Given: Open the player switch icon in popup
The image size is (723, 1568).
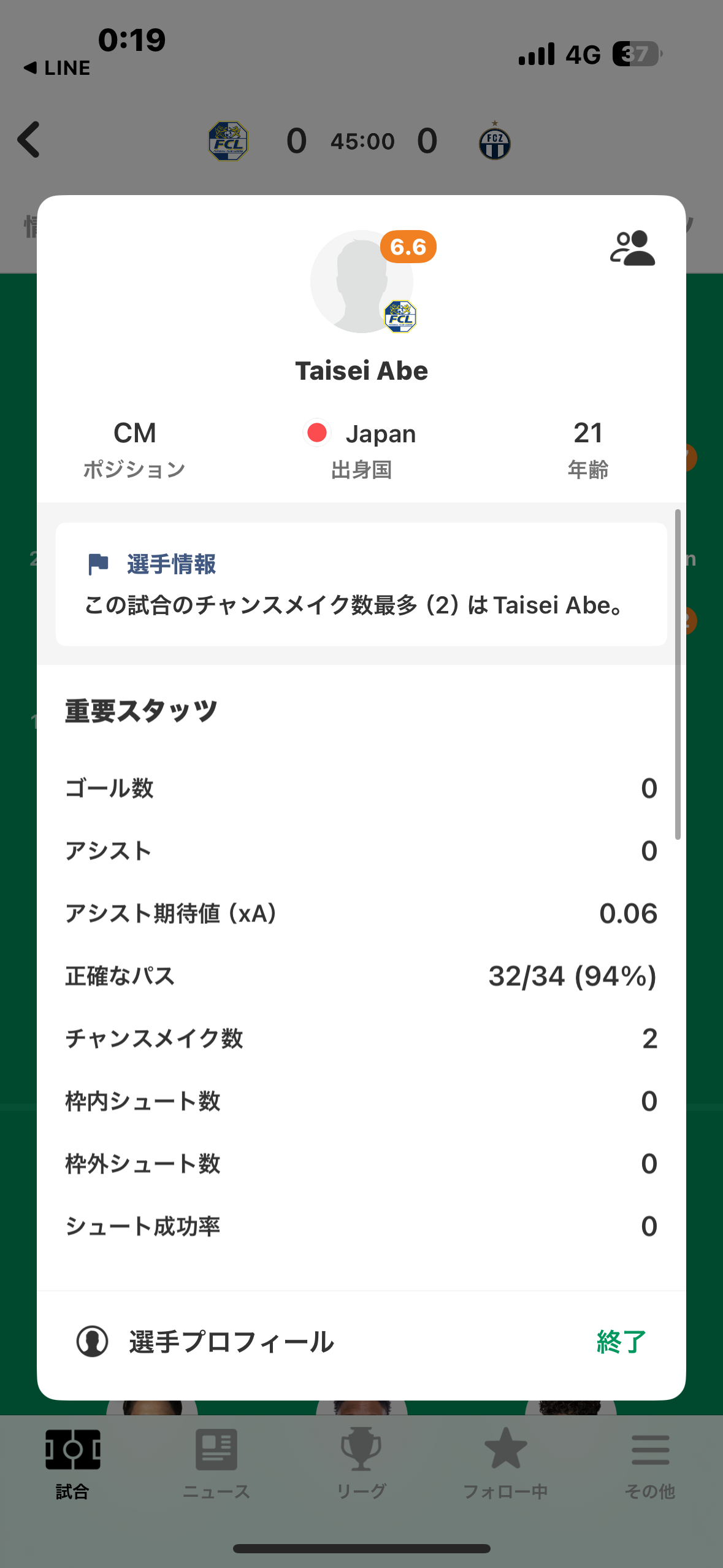Looking at the screenshot, I should [632, 248].
